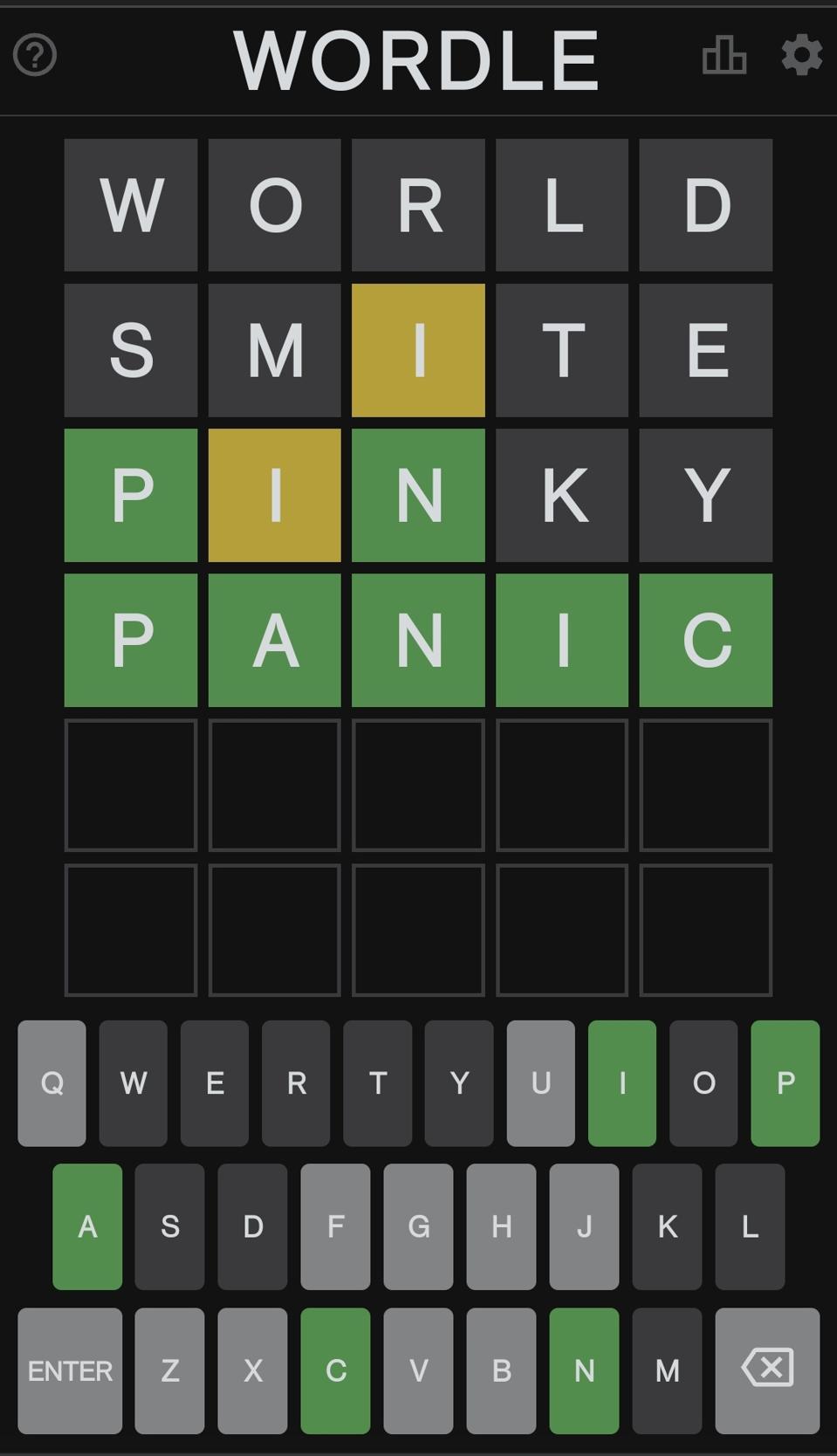Tap the J key
The image size is (837, 1456).
click(584, 1226)
